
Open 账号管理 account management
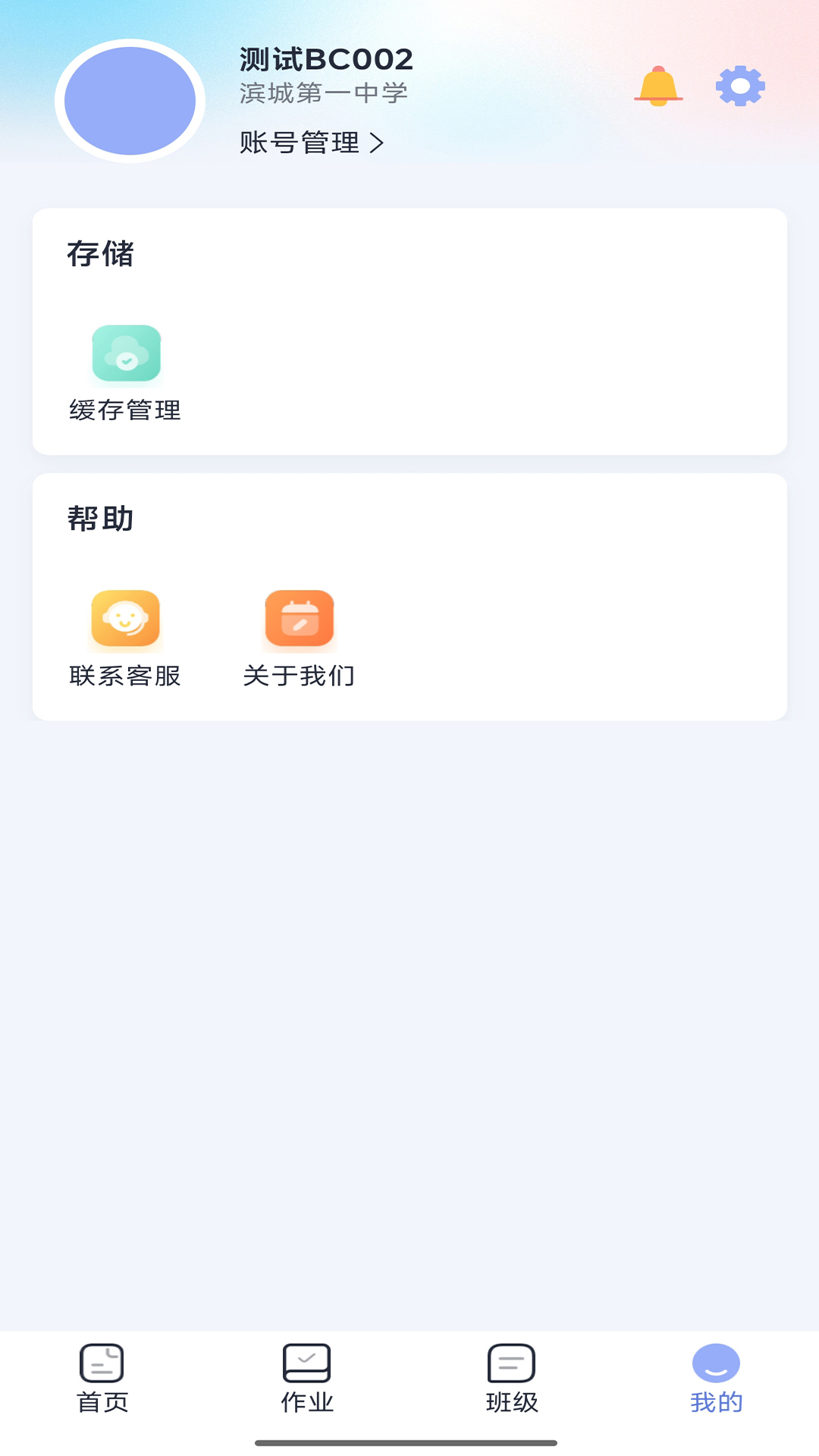312,143
